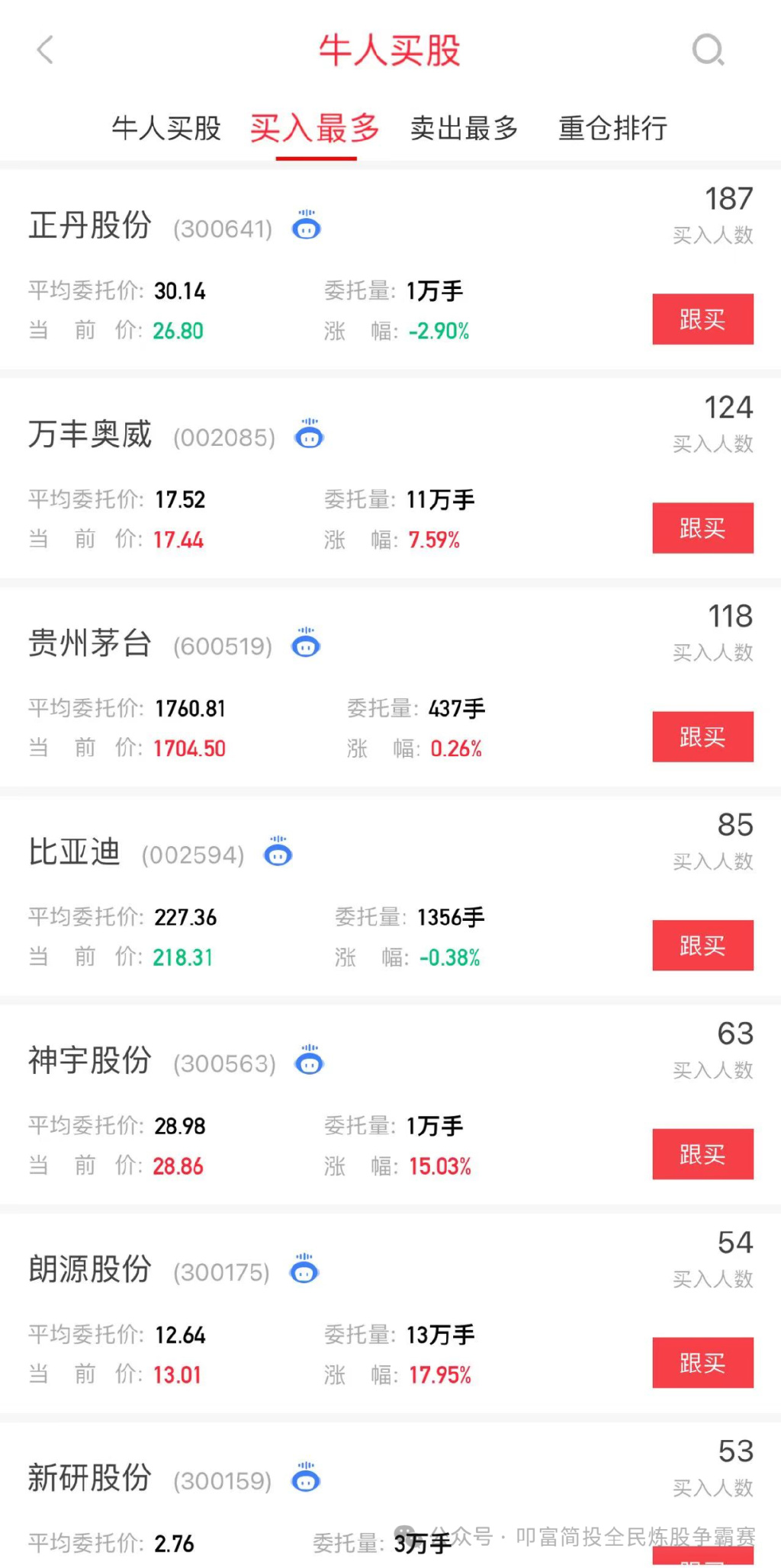The height and width of the screenshot is (1568, 781).
Task: Click 跟买 beside 朗源股份
Action: tap(702, 1364)
